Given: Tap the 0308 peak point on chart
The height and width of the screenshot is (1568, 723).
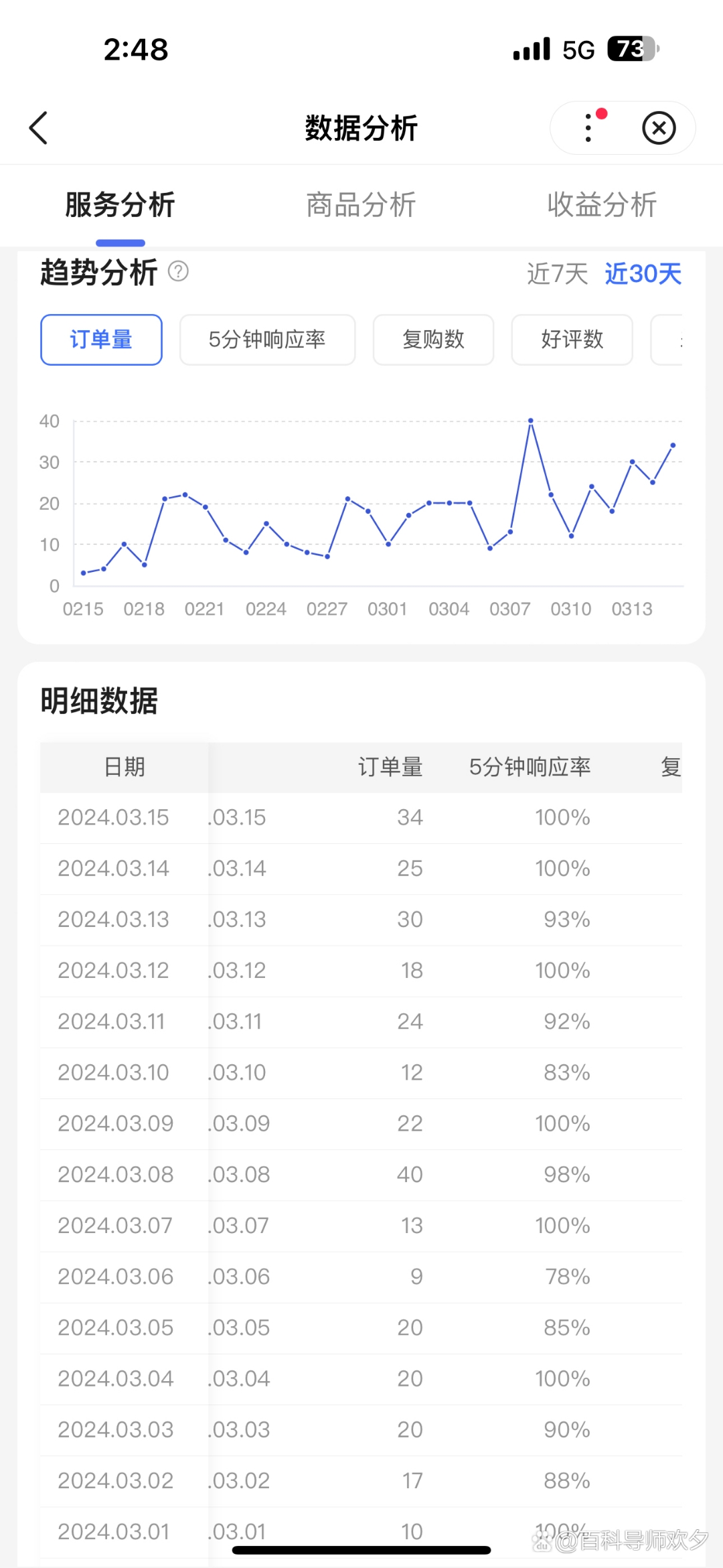Looking at the screenshot, I should pyautogui.click(x=531, y=421).
